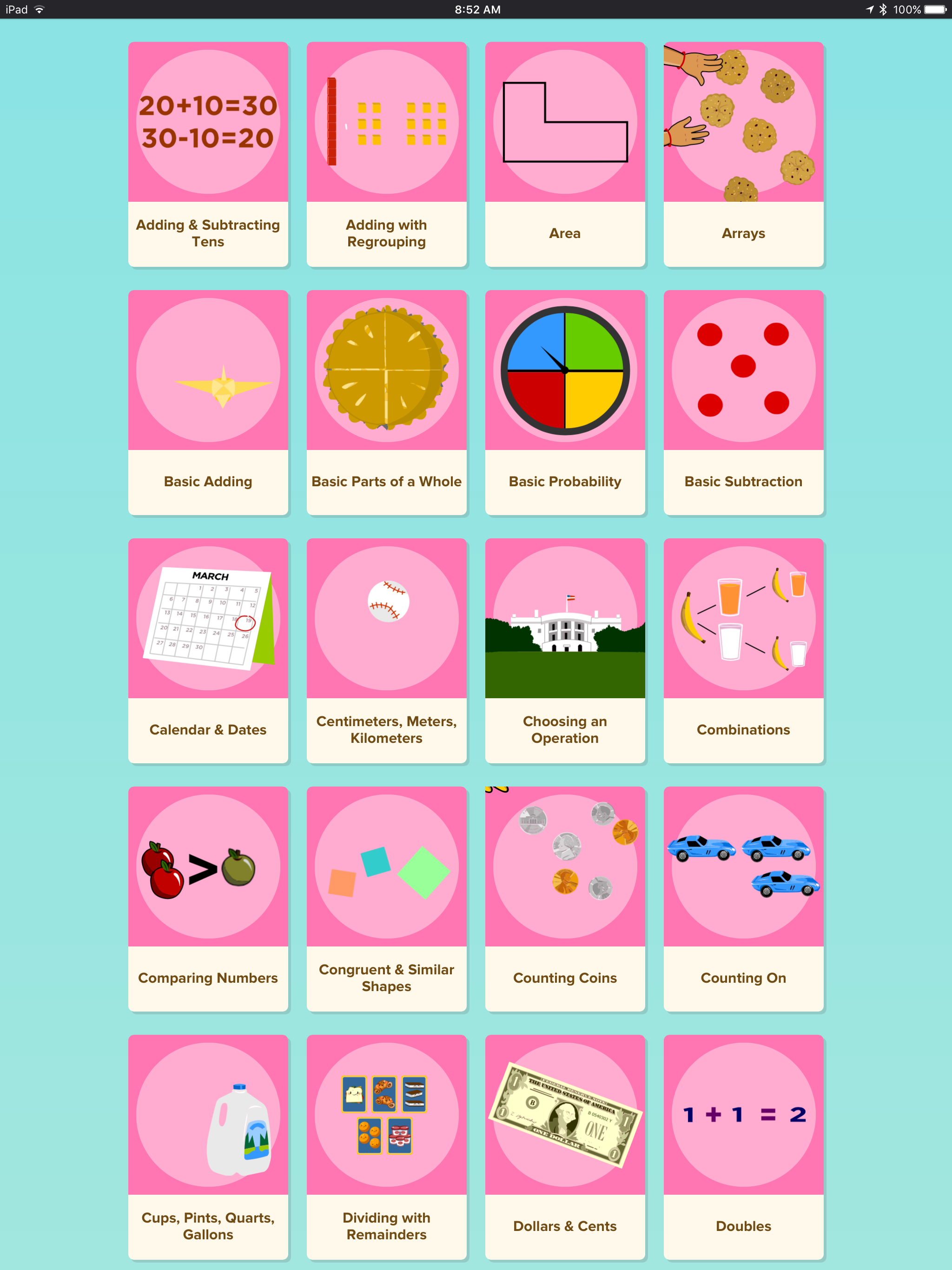Open the Dollars & Cents card
952x1270 pixels.
[x=565, y=1146]
